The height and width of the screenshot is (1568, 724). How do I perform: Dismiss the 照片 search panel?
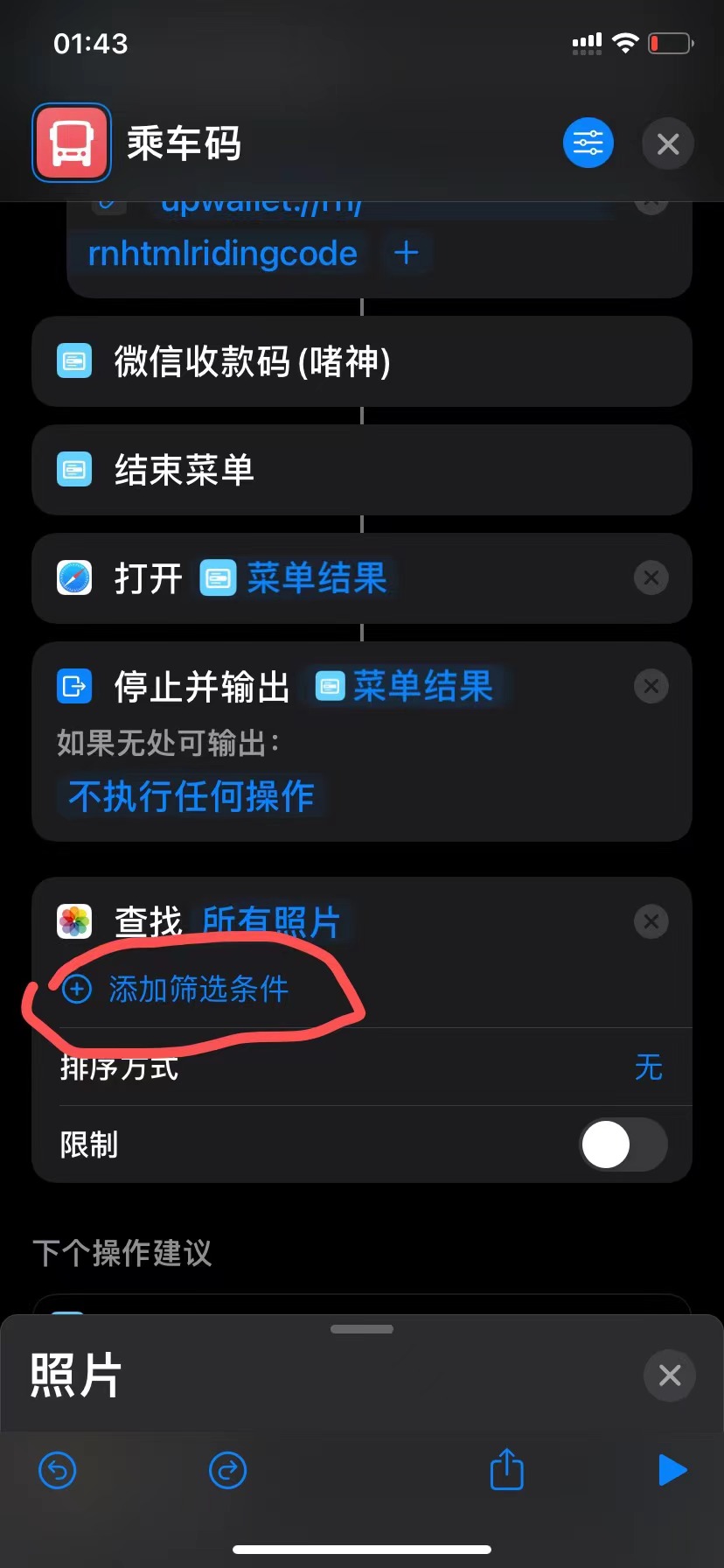[669, 1375]
